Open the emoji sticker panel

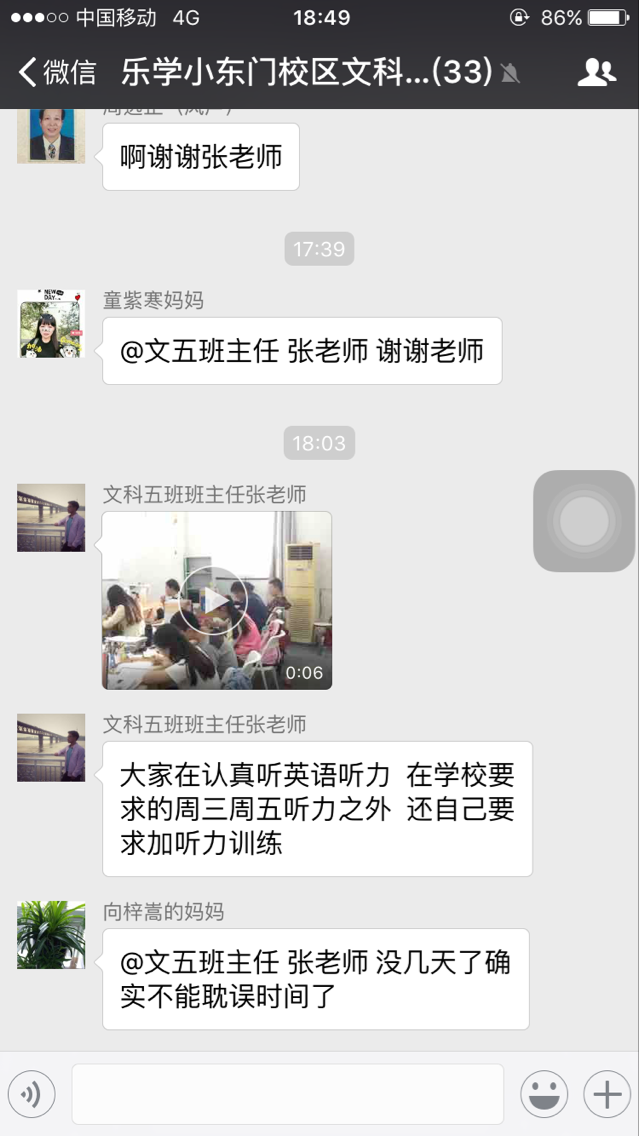544,1095
